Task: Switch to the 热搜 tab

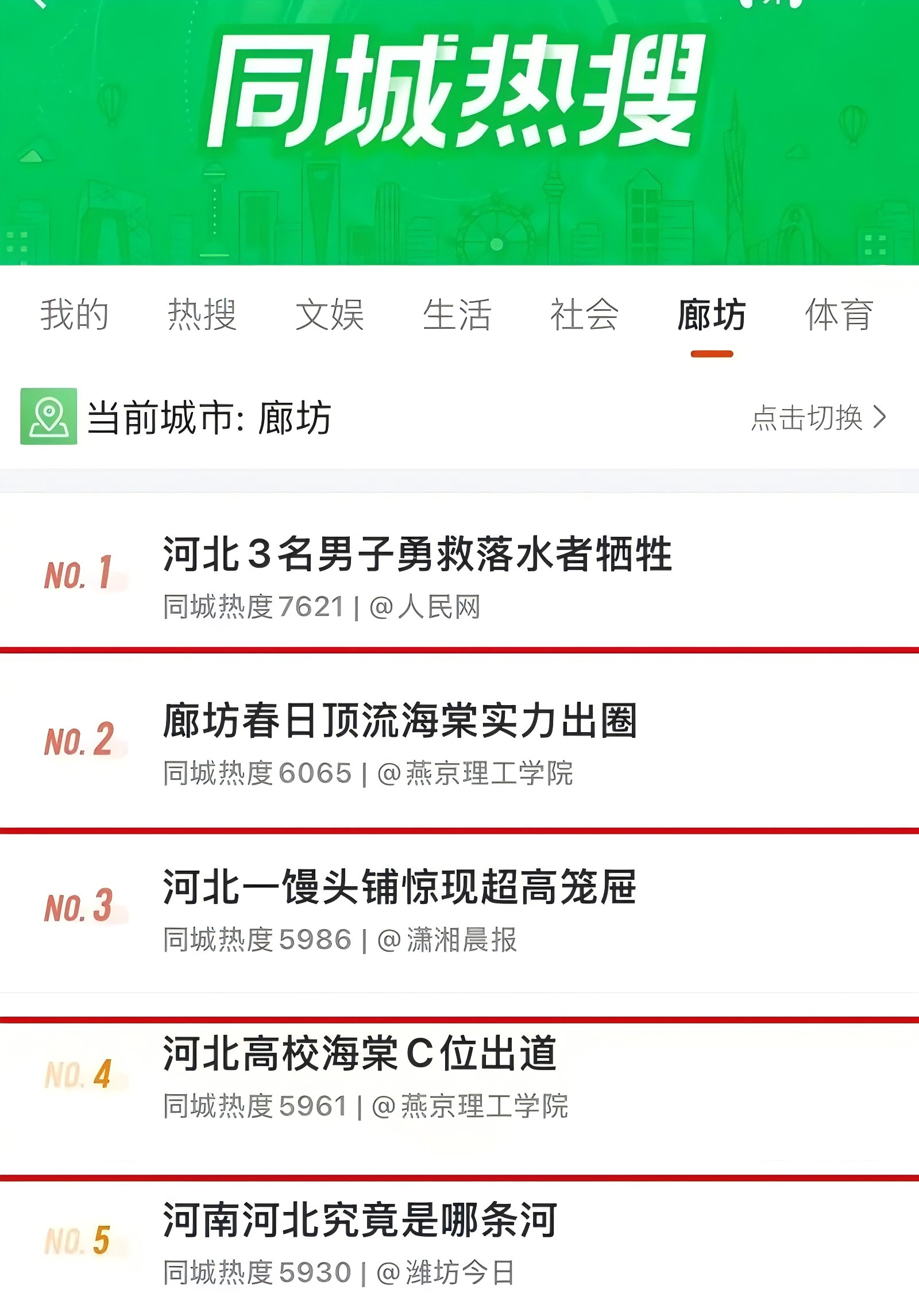Action: point(202,315)
